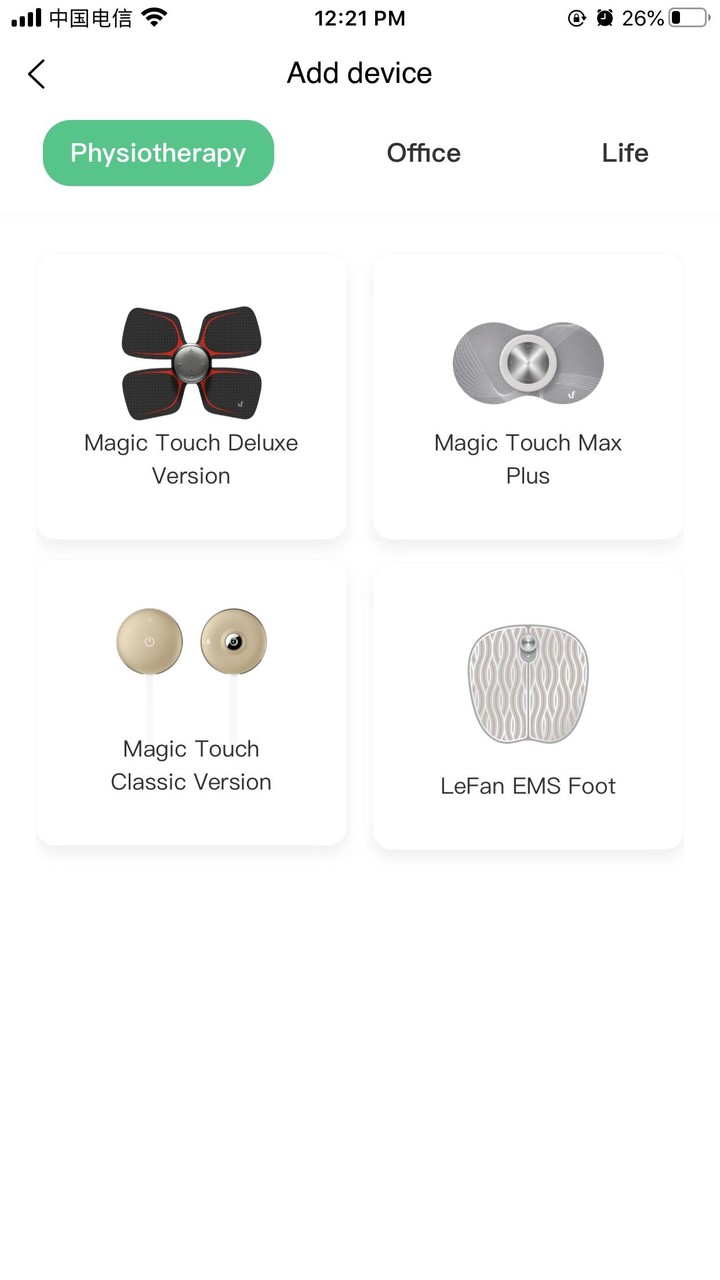Tap the orientation lock status icon
This screenshot has height=1280, width=720.
[576, 17]
